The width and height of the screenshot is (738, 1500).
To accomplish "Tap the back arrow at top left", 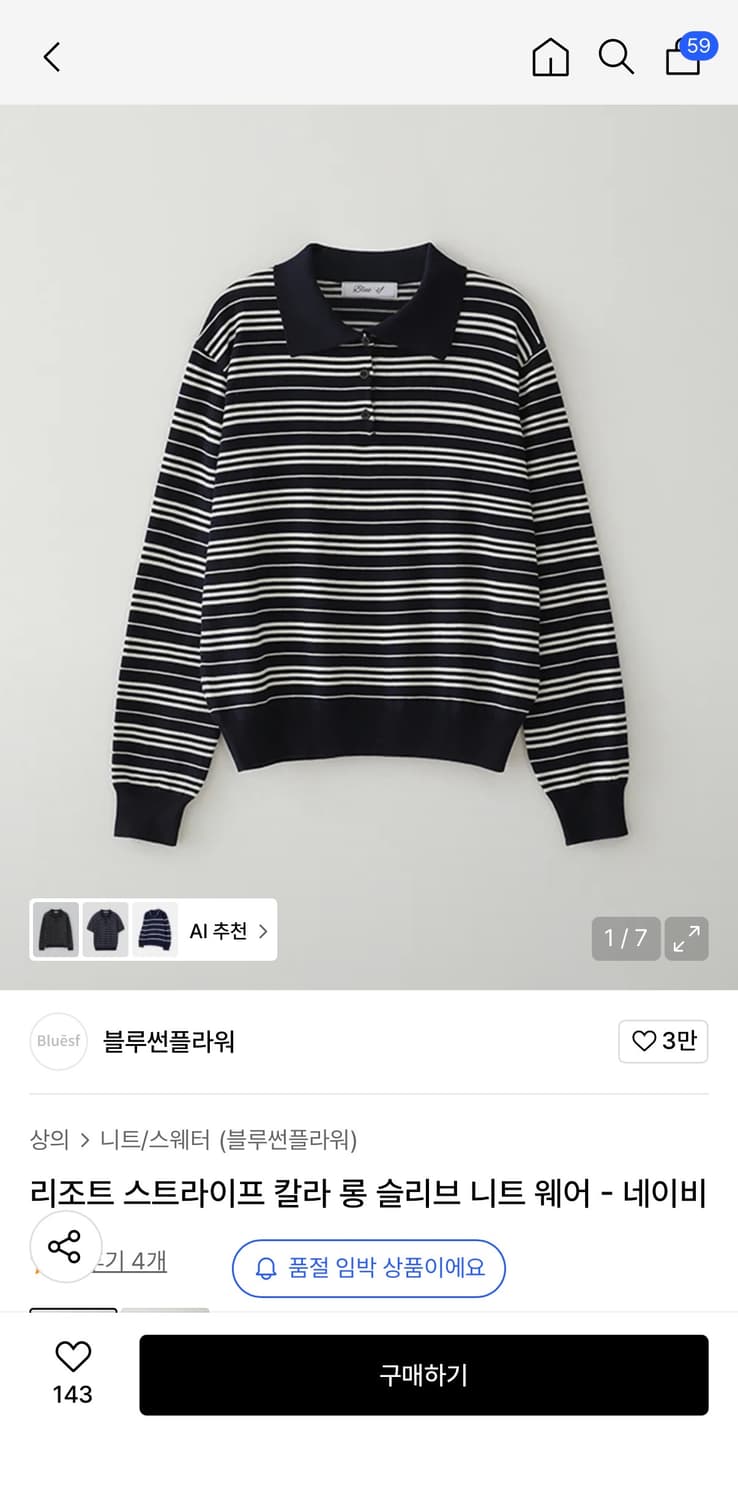I will point(51,57).
